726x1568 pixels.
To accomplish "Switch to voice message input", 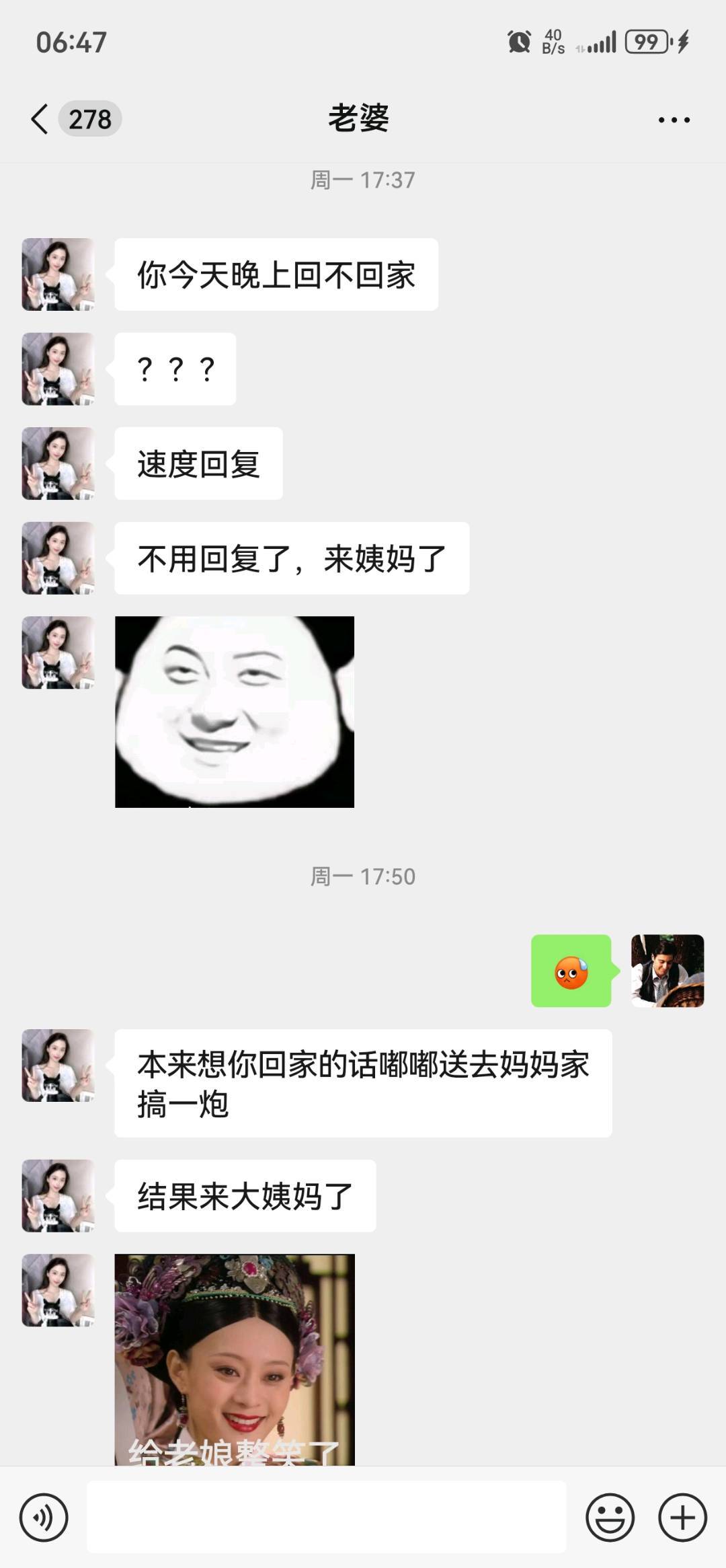I will click(x=44, y=1518).
